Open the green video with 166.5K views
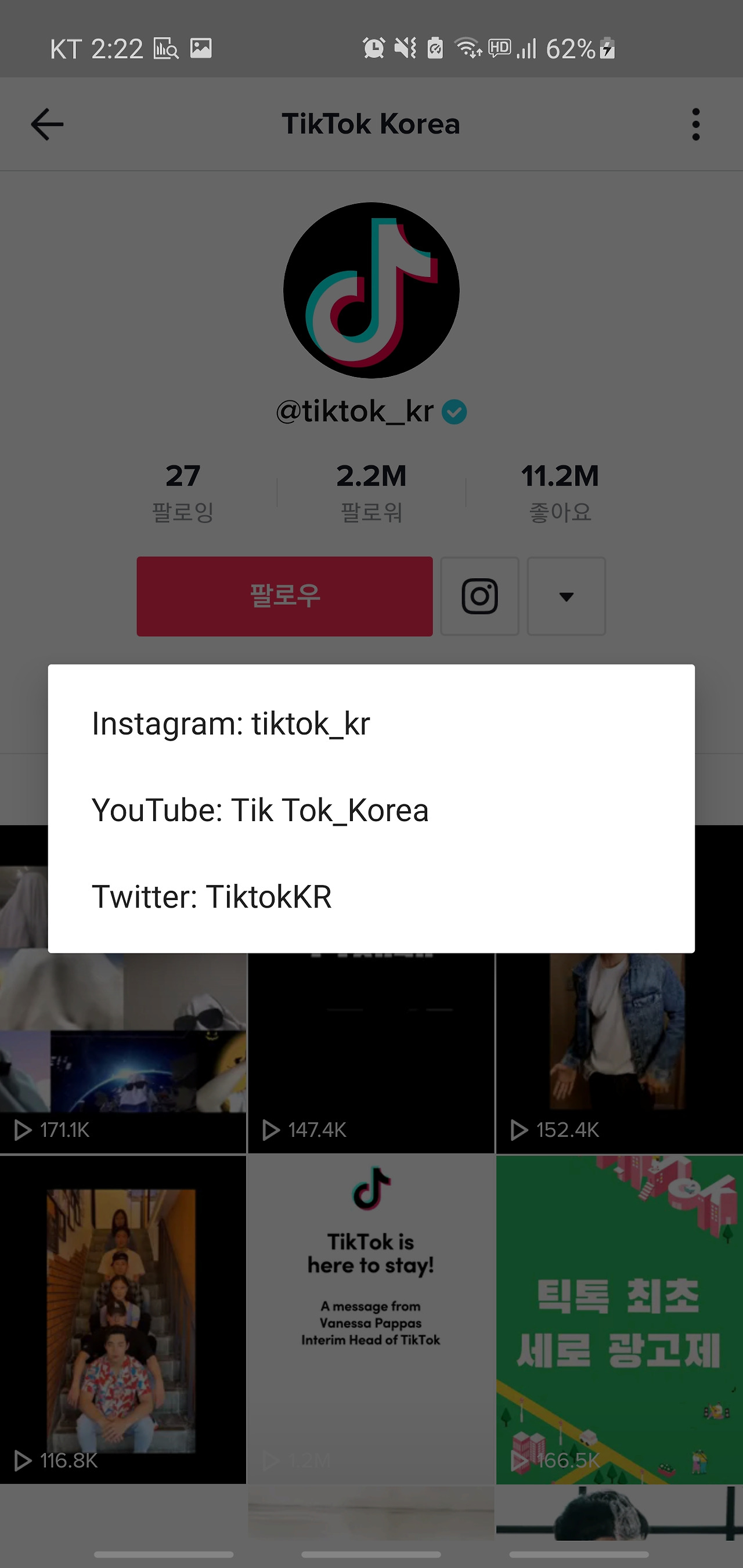 point(619,1320)
